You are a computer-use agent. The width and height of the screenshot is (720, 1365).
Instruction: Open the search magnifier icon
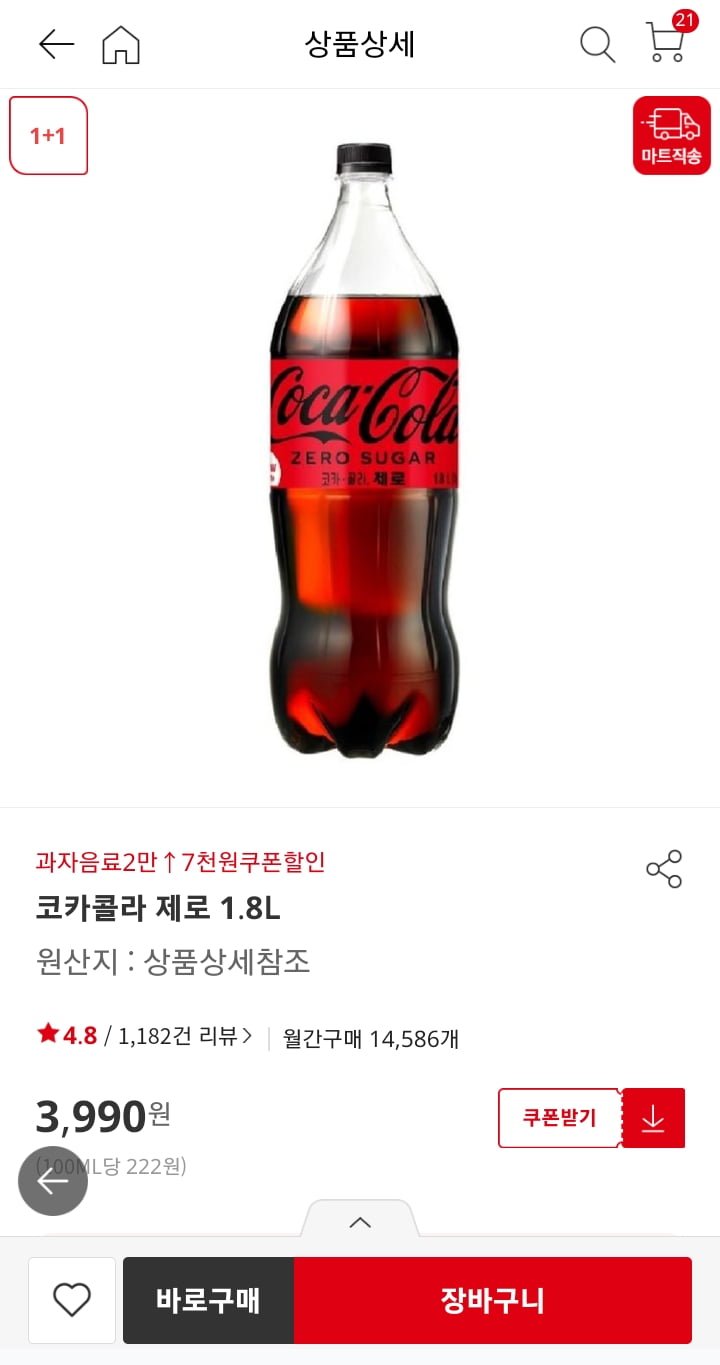tap(597, 44)
